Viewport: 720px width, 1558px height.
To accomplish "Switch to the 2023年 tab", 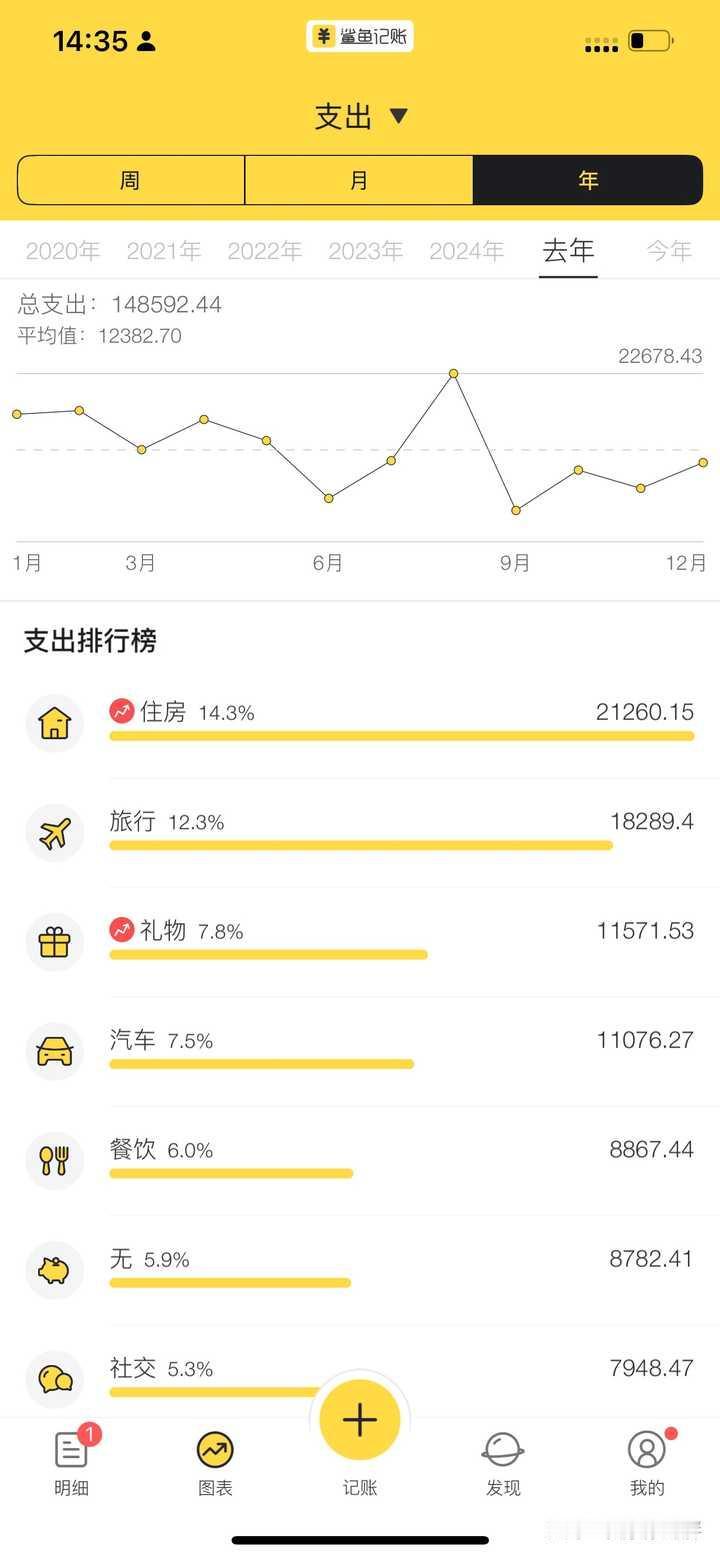I will pyautogui.click(x=366, y=251).
